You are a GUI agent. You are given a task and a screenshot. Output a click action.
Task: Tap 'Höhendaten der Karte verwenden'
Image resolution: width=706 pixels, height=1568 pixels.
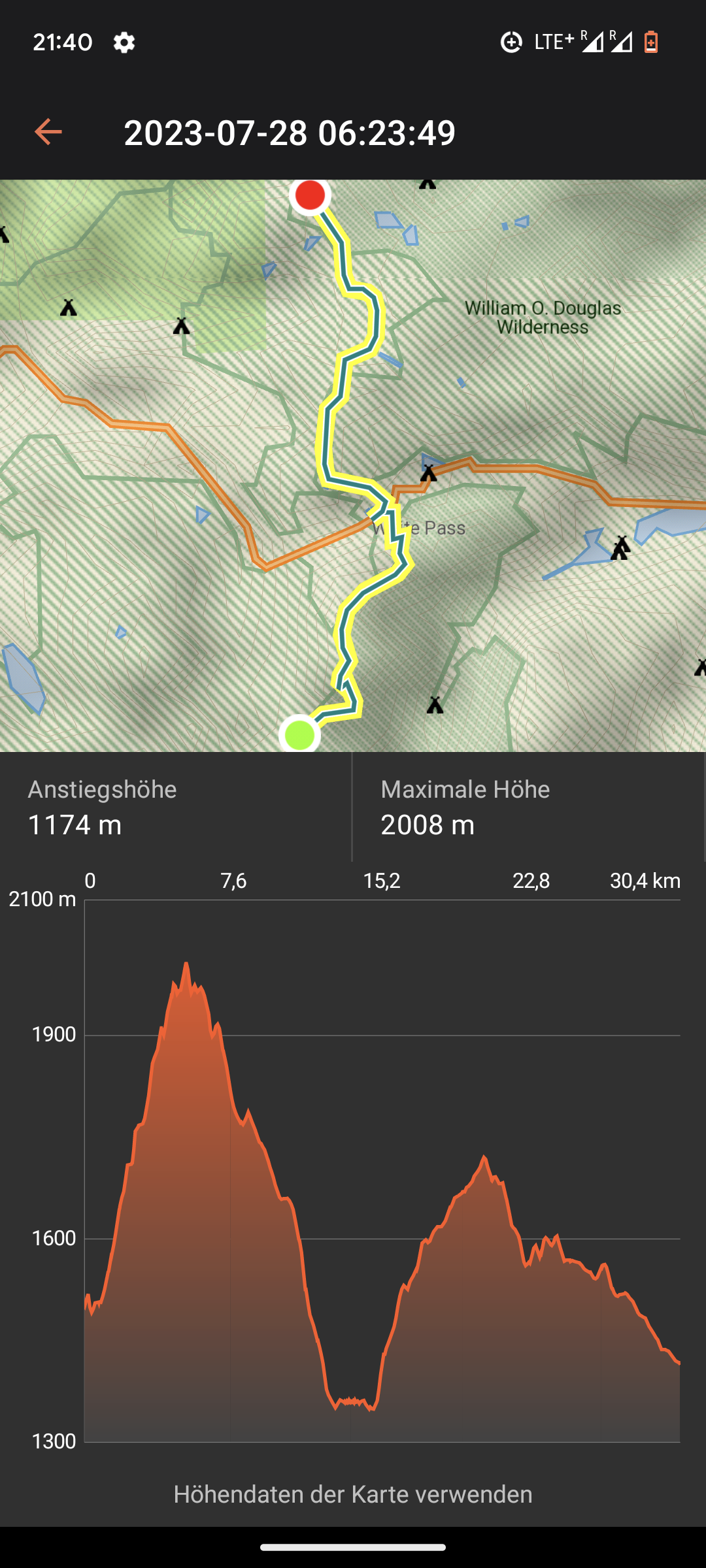pyautogui.click(x=353, y=1494)
